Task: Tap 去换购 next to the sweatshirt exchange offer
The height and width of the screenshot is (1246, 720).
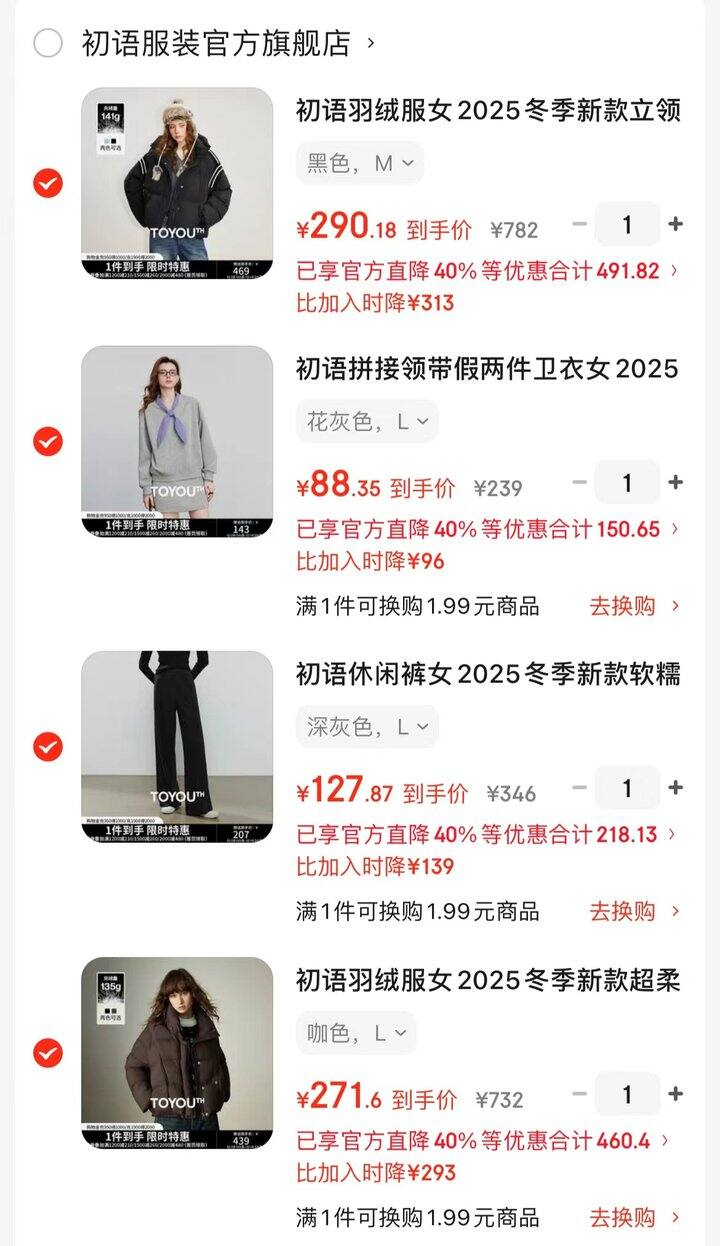Action: coord(623,606)
